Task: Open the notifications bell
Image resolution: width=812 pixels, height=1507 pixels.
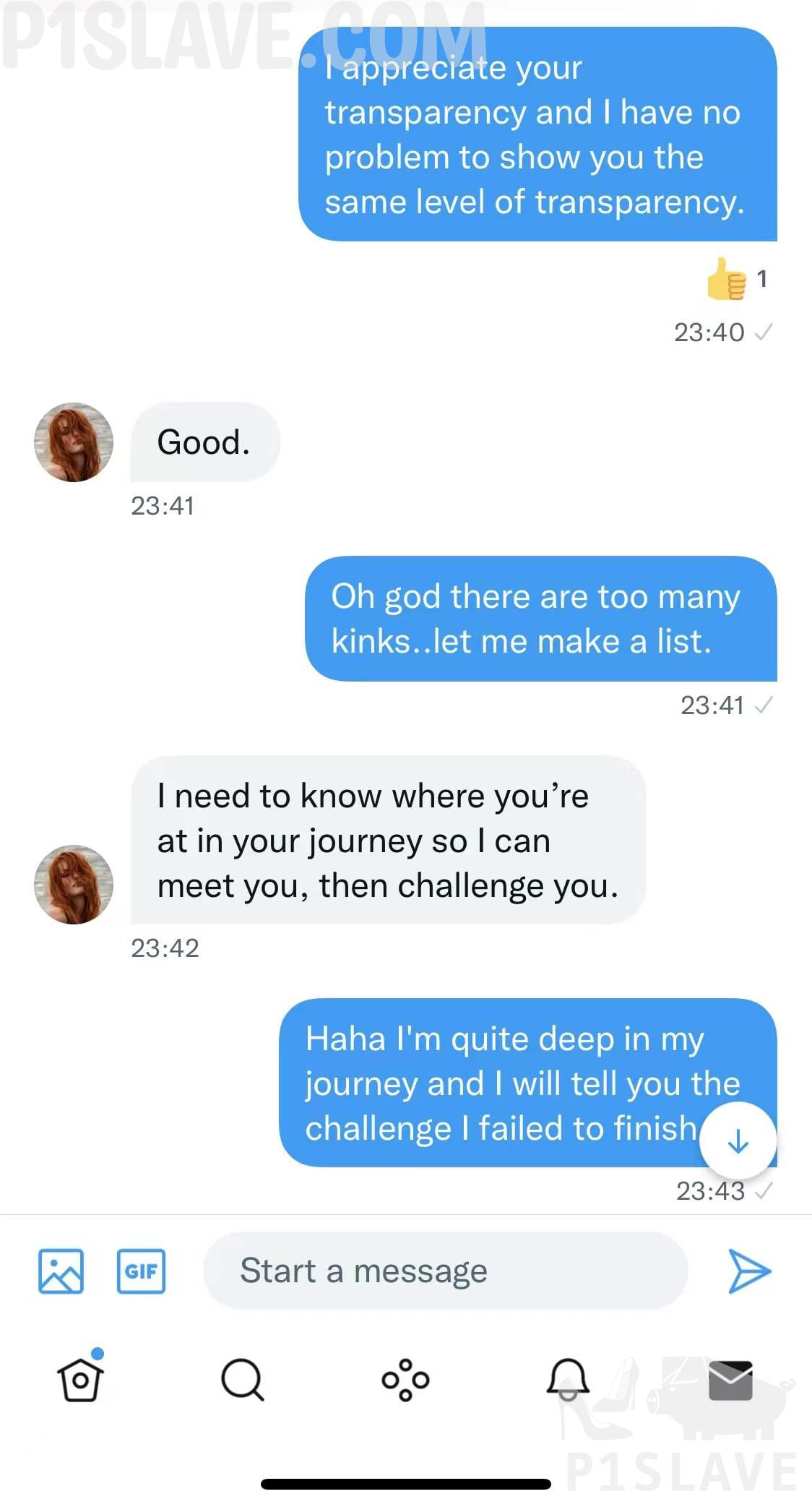Action: [x=568, y=1379]
